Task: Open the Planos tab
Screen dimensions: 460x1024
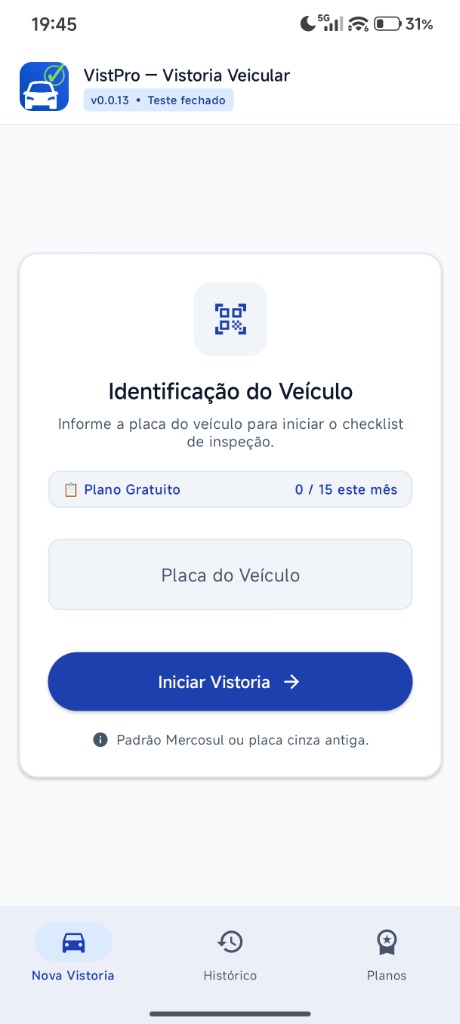Action: click(386, 957)
